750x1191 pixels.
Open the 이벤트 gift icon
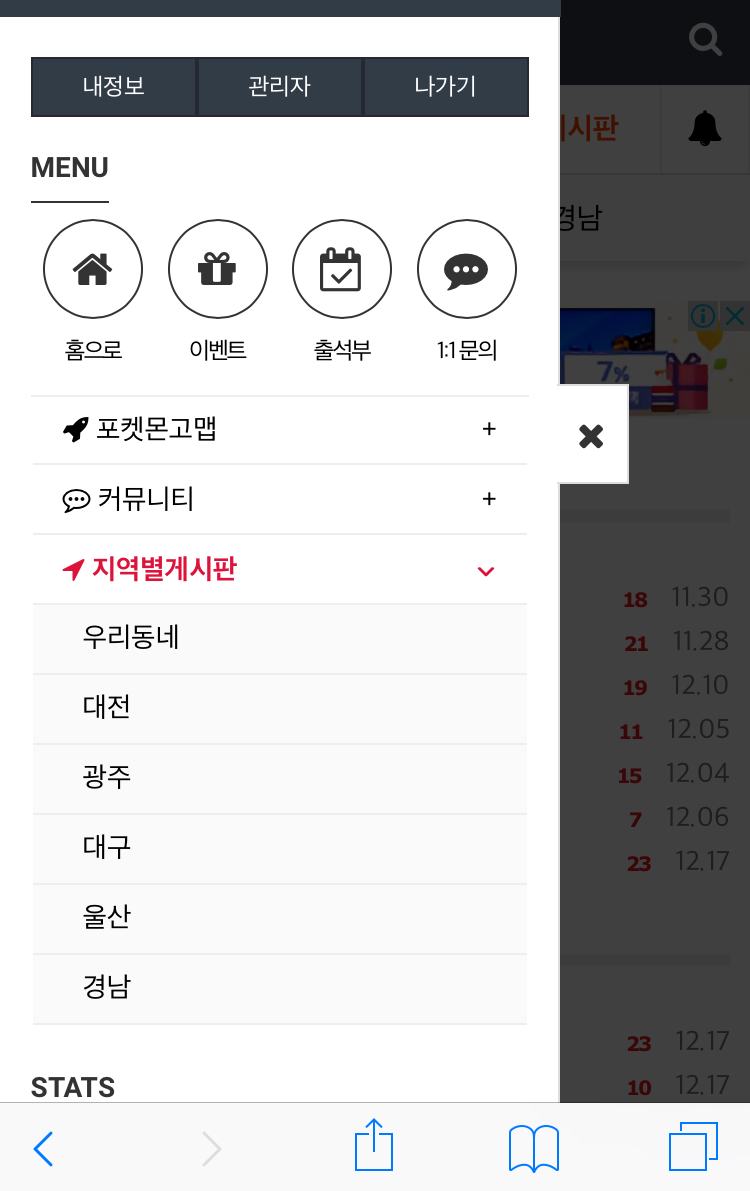tap(217, 269)
